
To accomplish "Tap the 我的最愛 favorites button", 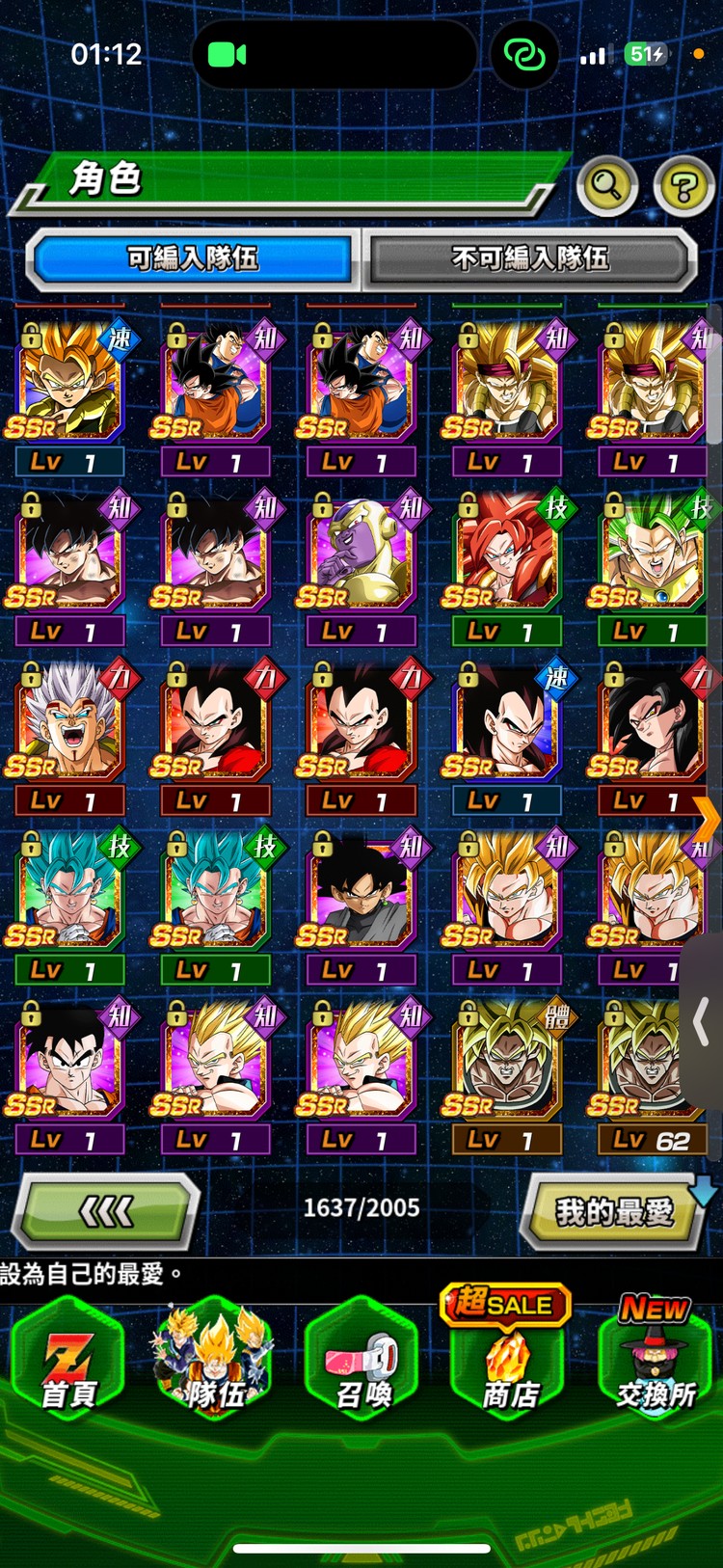I will [614, 1211].
